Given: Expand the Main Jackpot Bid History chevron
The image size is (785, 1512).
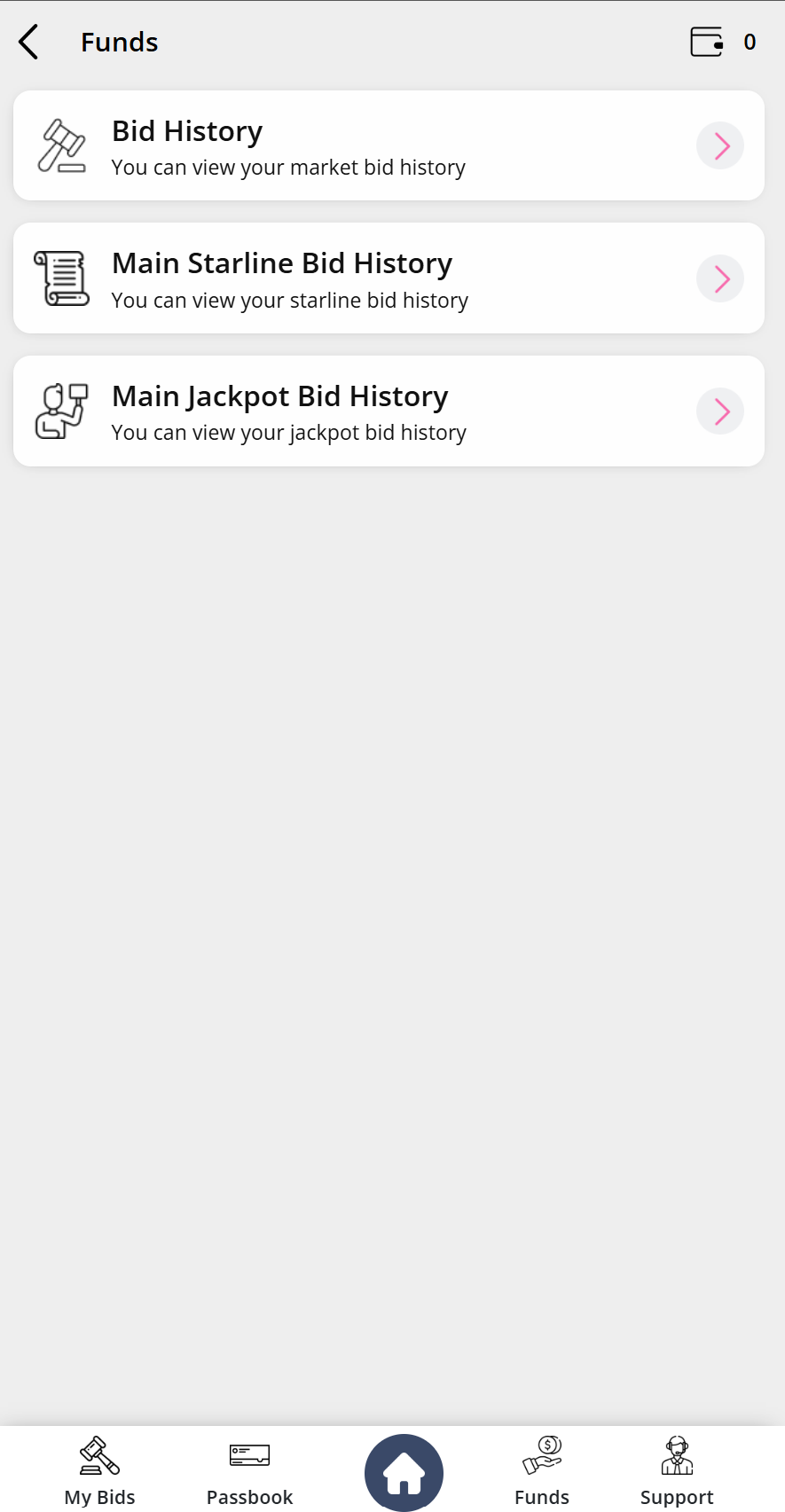Looking at the screenshot, I should click(x=719, y=411).
